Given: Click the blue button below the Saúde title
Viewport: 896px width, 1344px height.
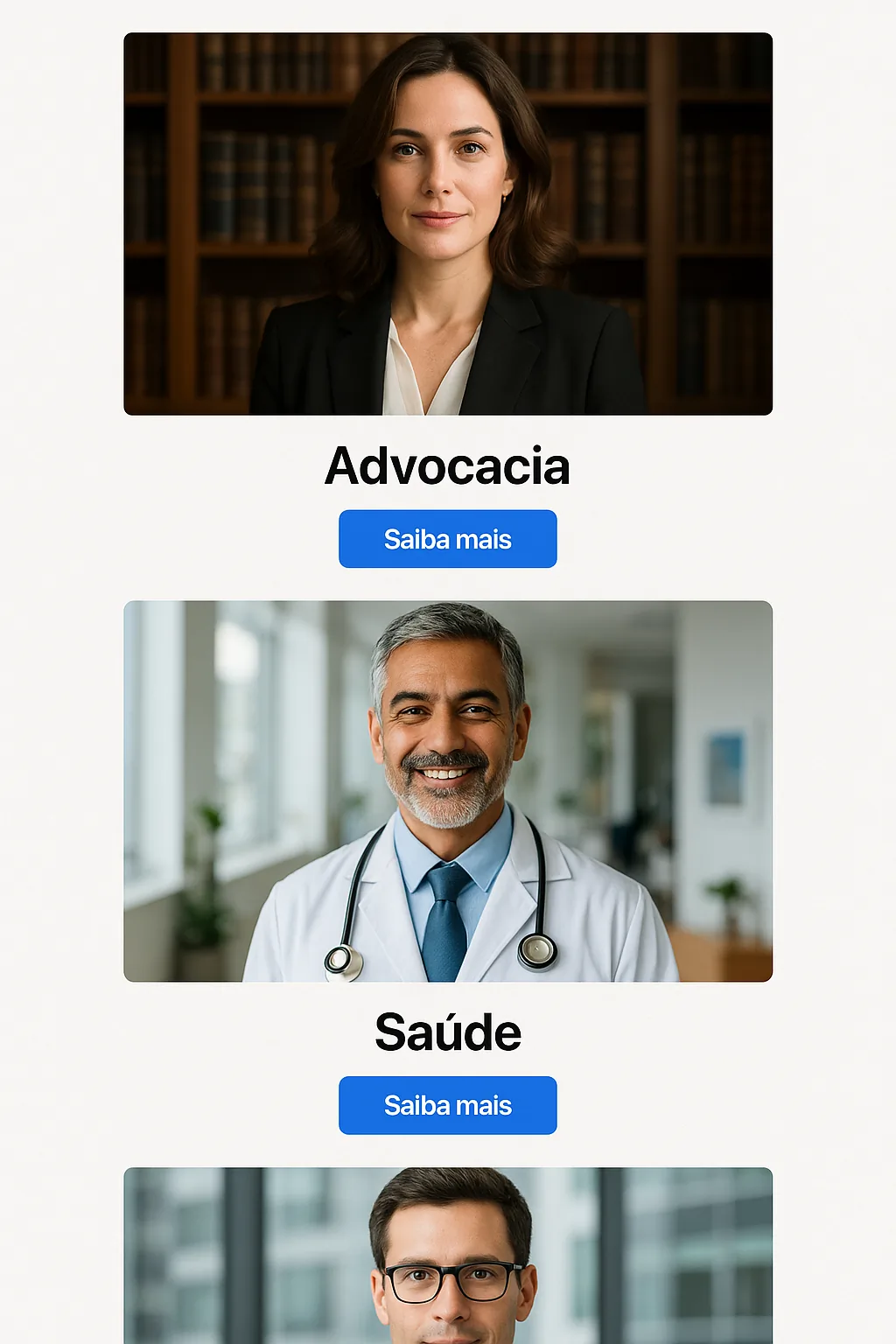Looking at the screenshot, I should click(x=447, y=1105).
